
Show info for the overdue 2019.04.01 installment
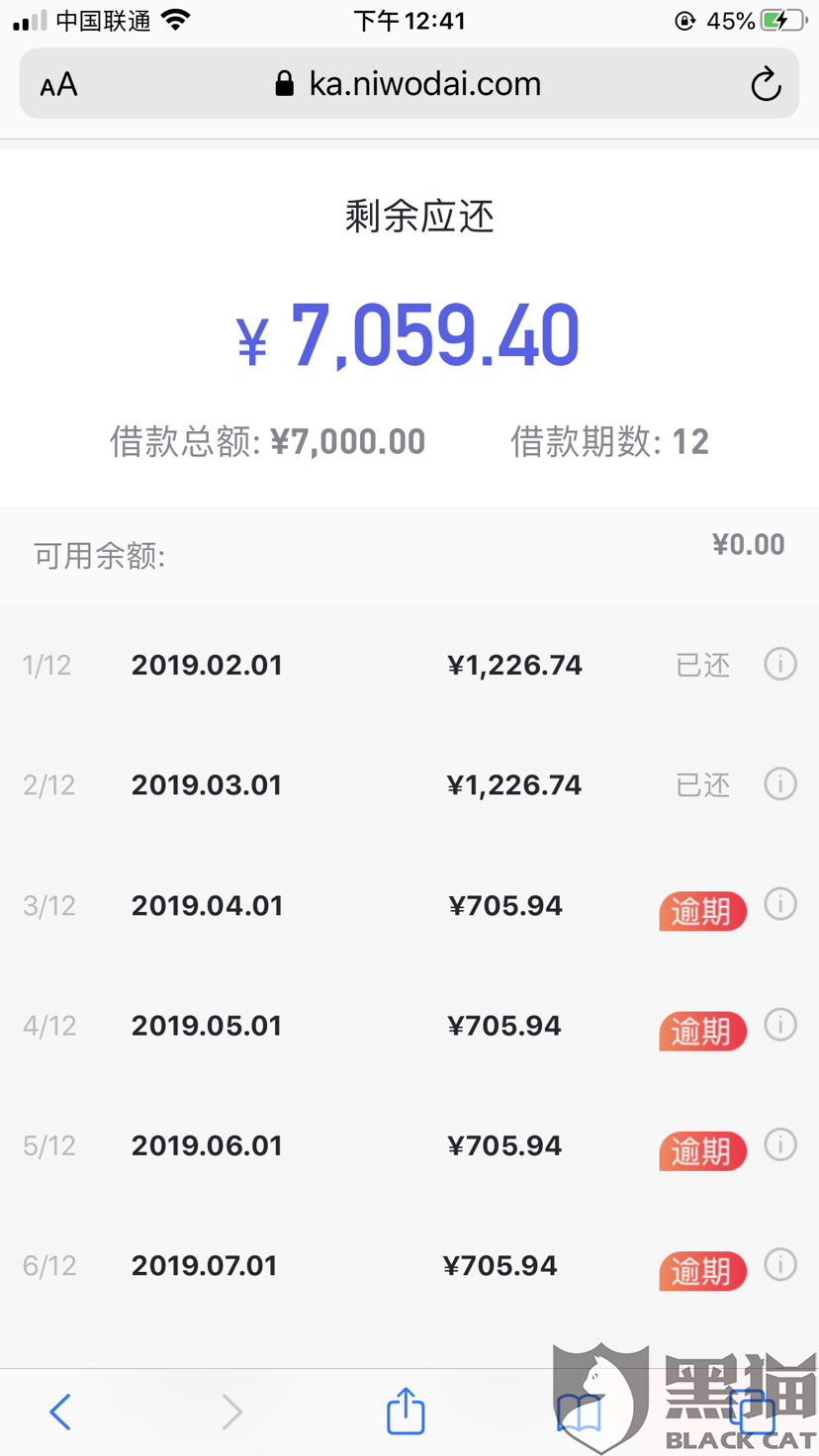pyautogui.click(x=779, y=904)
